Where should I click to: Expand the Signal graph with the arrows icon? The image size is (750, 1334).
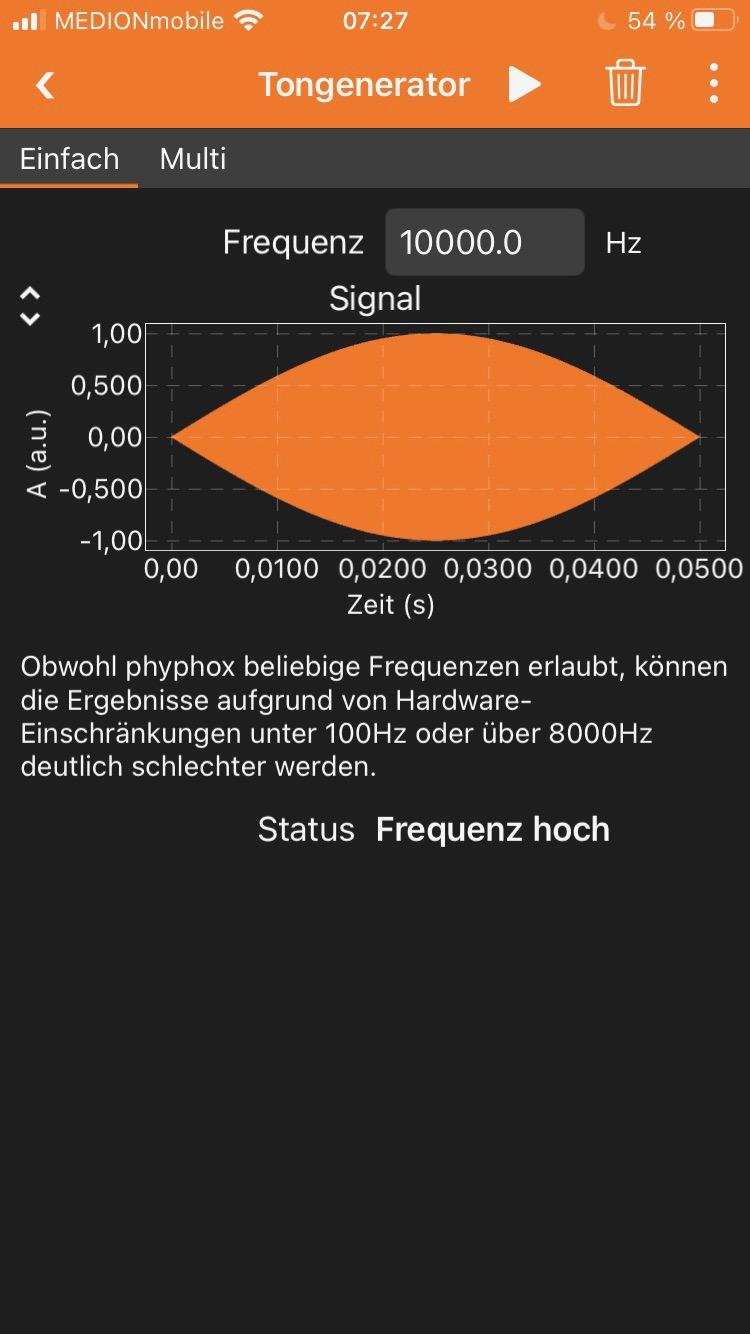coord(30,306)
